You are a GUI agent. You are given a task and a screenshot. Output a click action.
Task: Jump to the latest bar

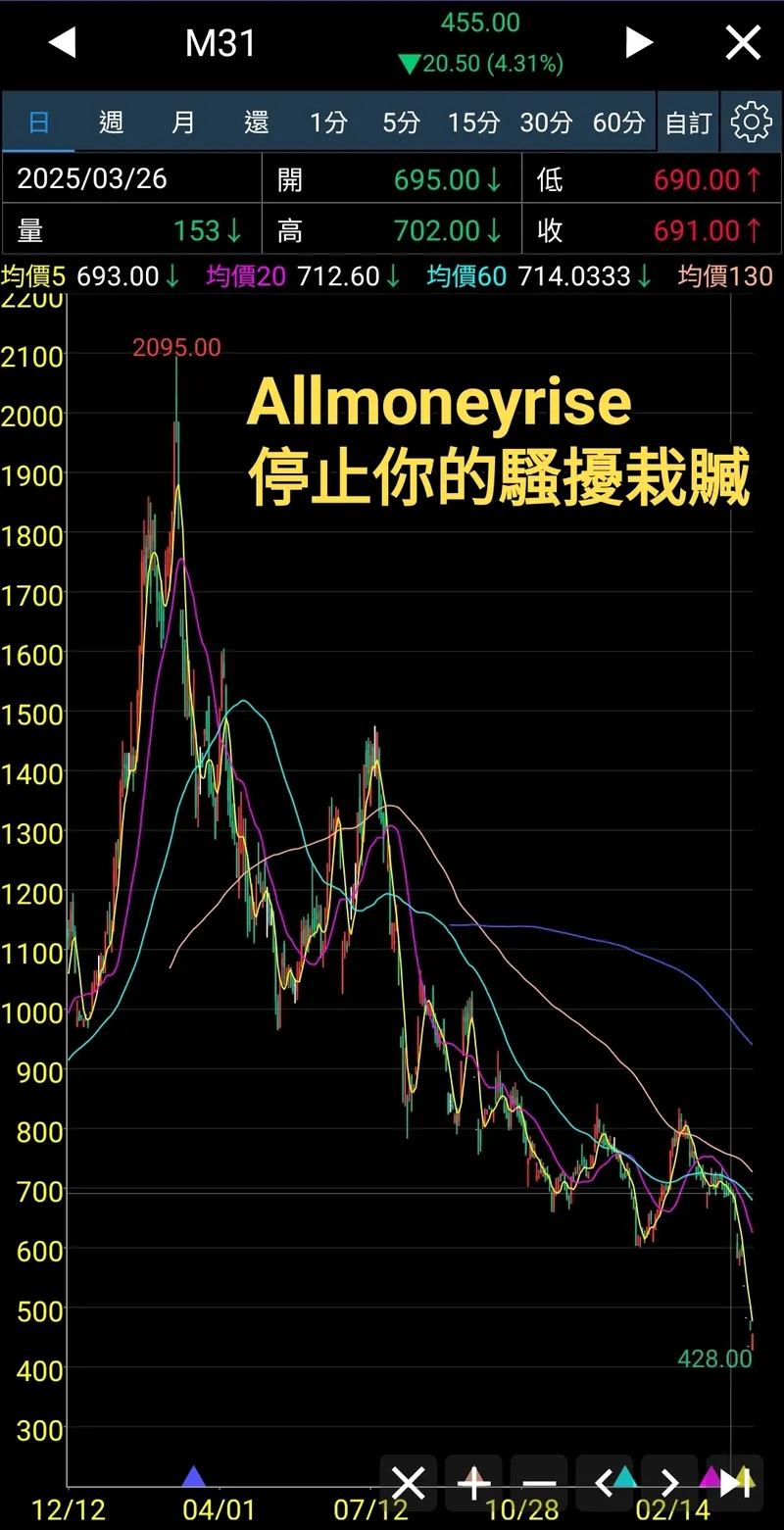(x=734, y=1483)
